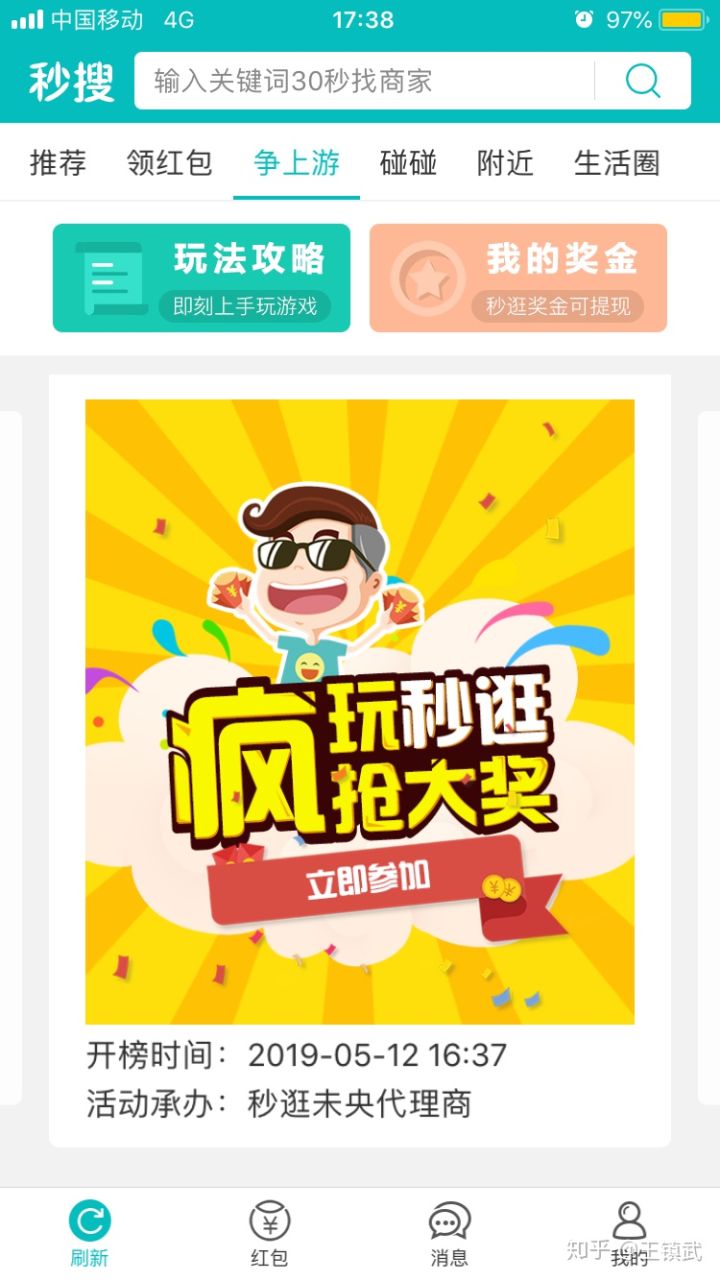720x1281 pixels.
Task: Tap 刷新 in the bottom bar
Action: 90,1234
